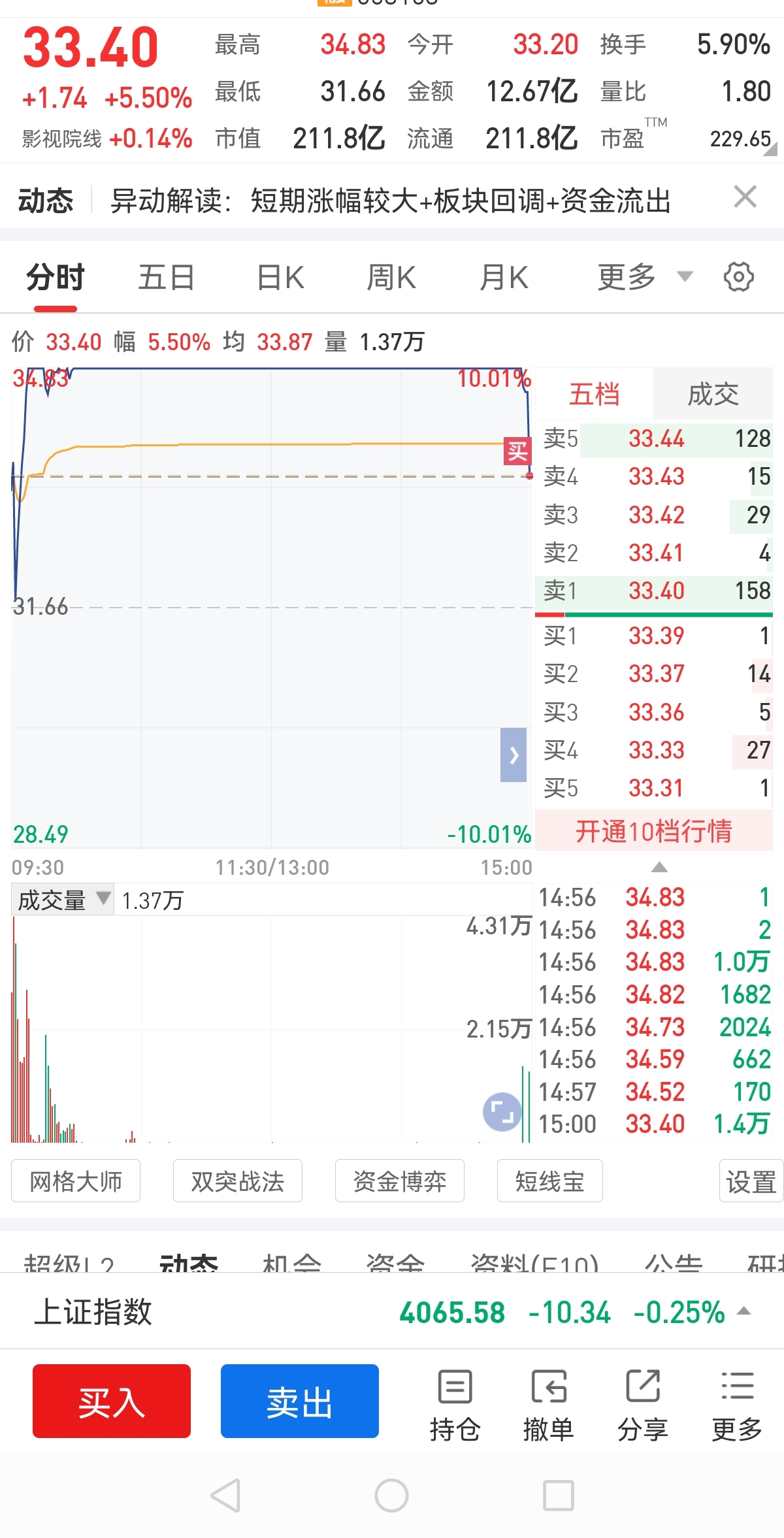The image size is (784, 1538).
Task: Expand the chart to fullscreen
Action: (x=502, y=1112)
